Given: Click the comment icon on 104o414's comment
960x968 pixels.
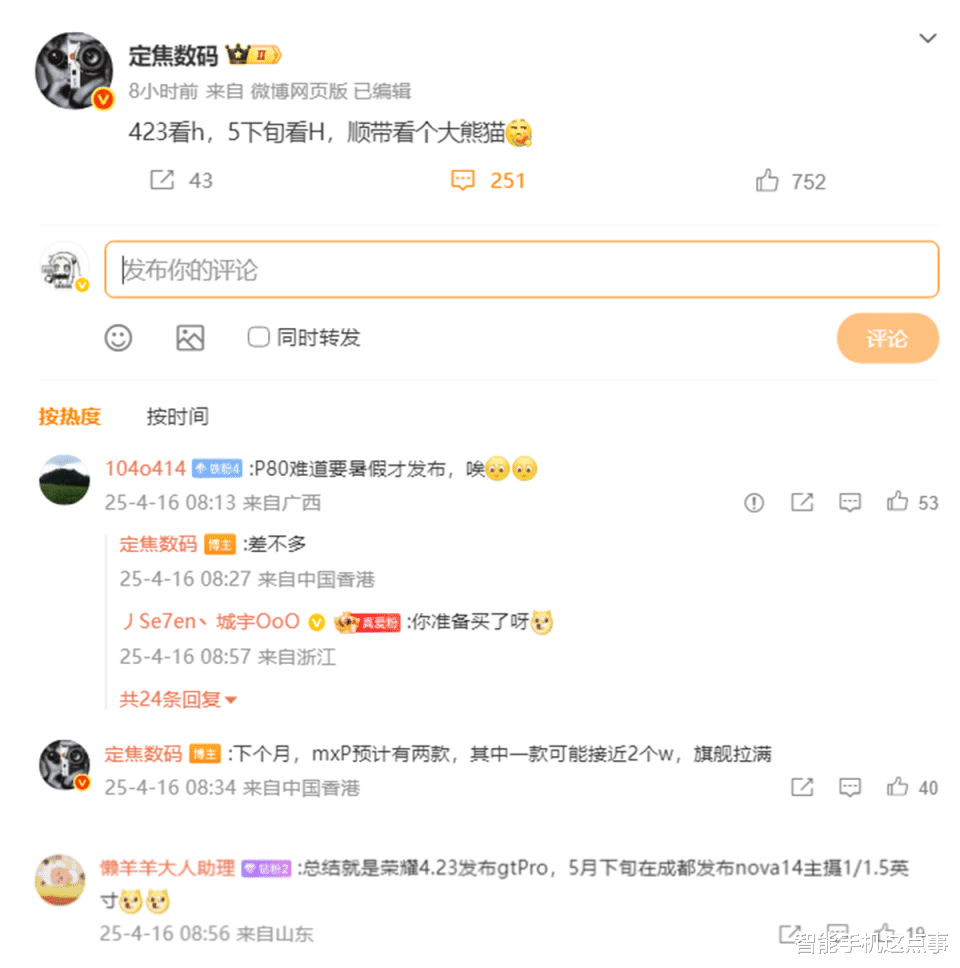Looking at the screenshot, I should pos(849,503).
